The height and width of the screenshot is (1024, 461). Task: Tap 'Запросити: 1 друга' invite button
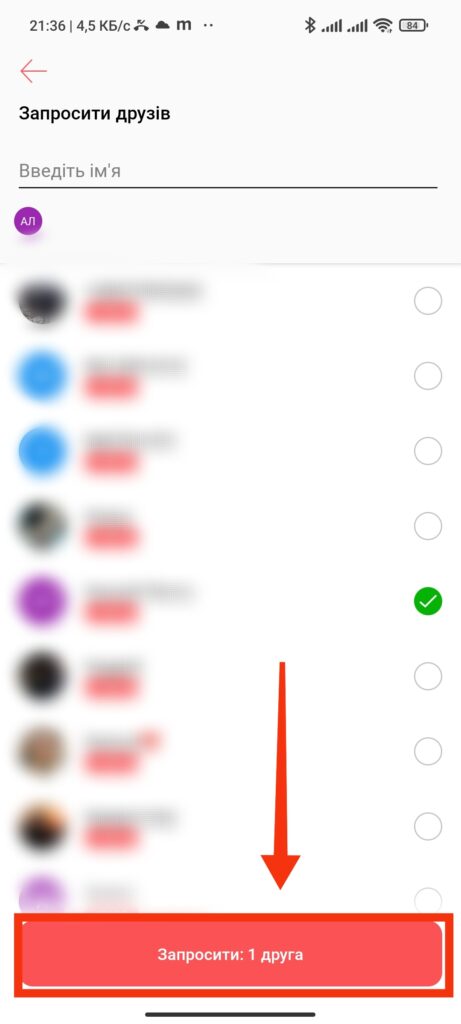[232, 954]
